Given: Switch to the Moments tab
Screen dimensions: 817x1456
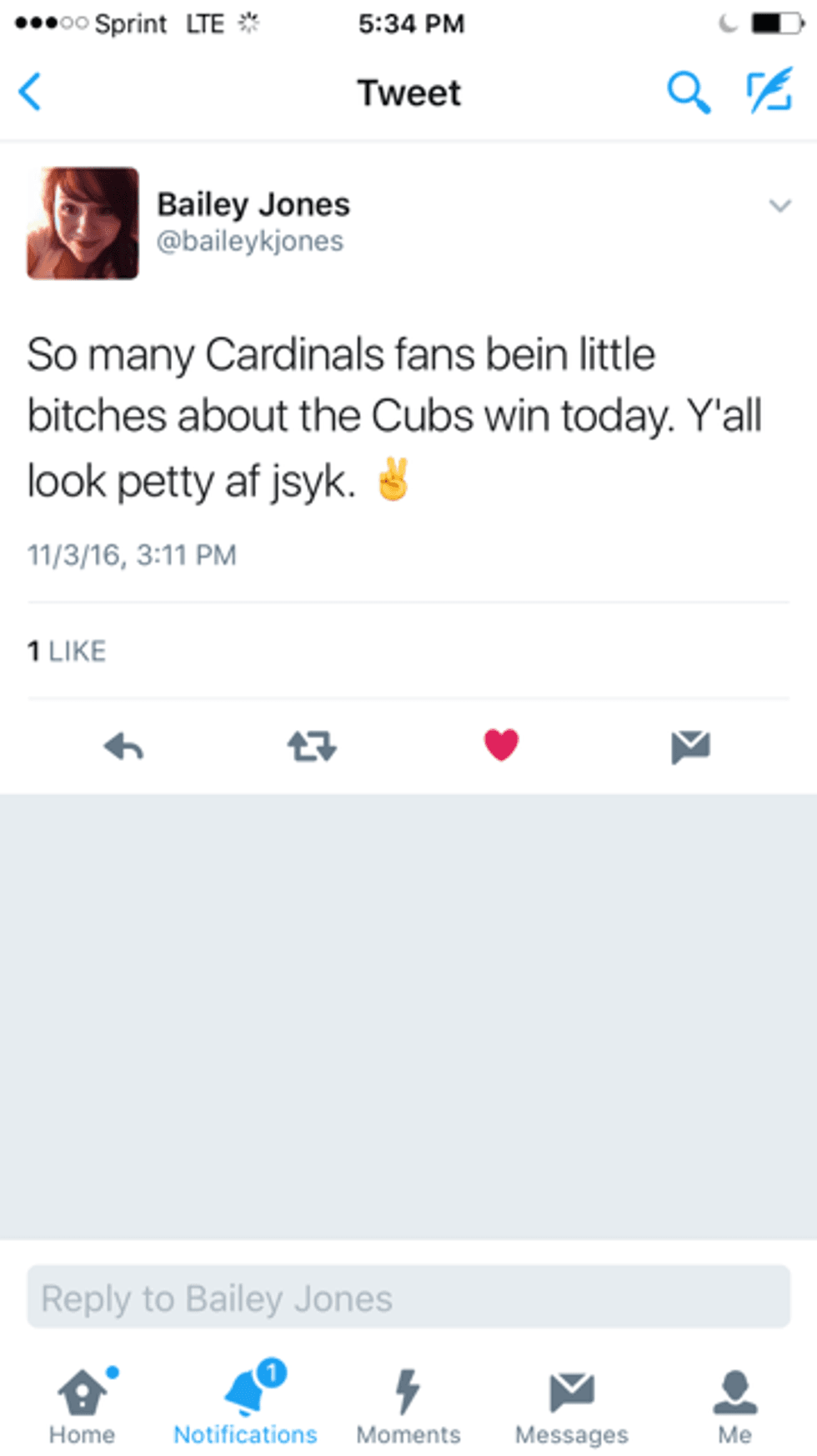Looking at the screenshot, I should click(408, 1406).
